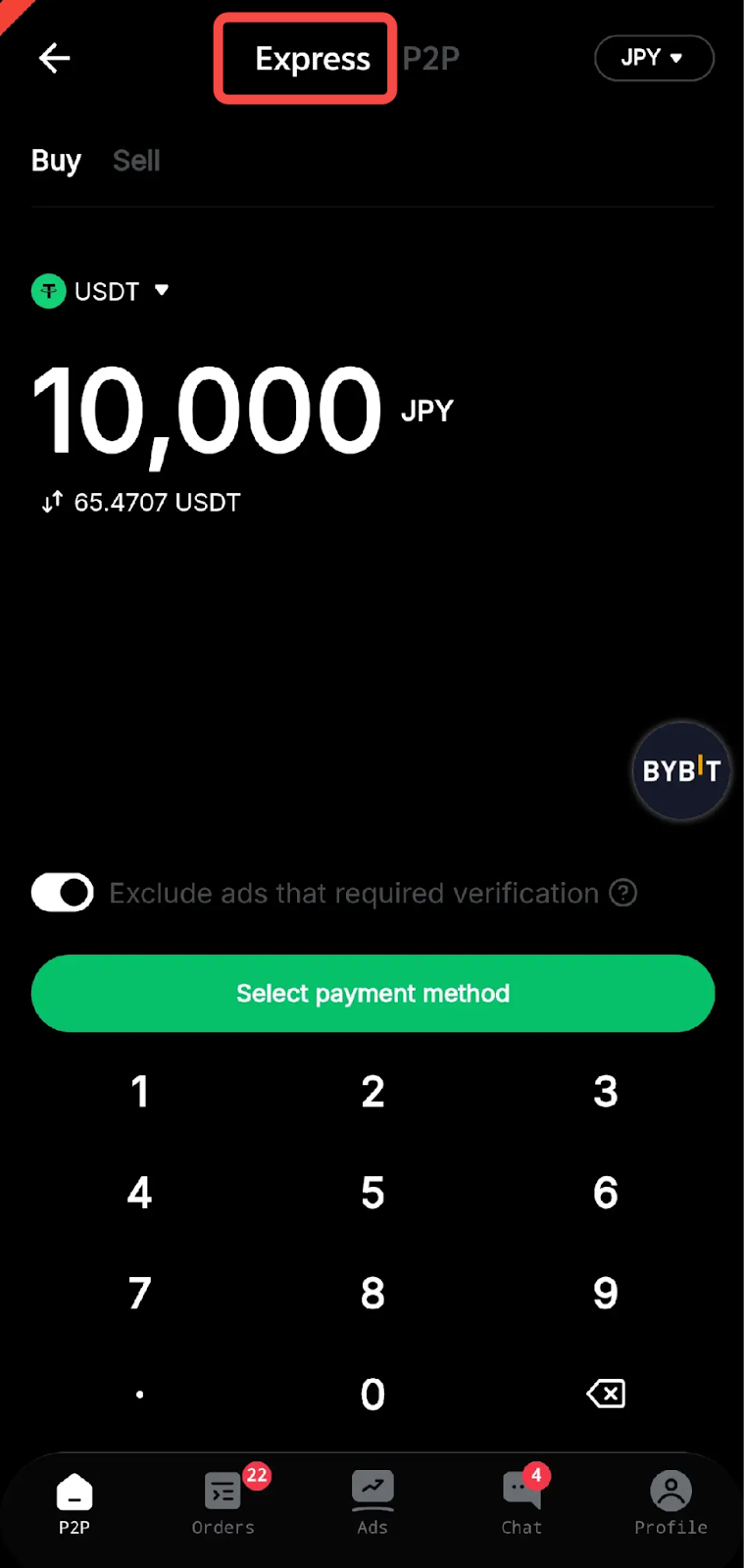Switch to the Sell tab
This screenshot has height=1568, width=744.
pos(136,161)
